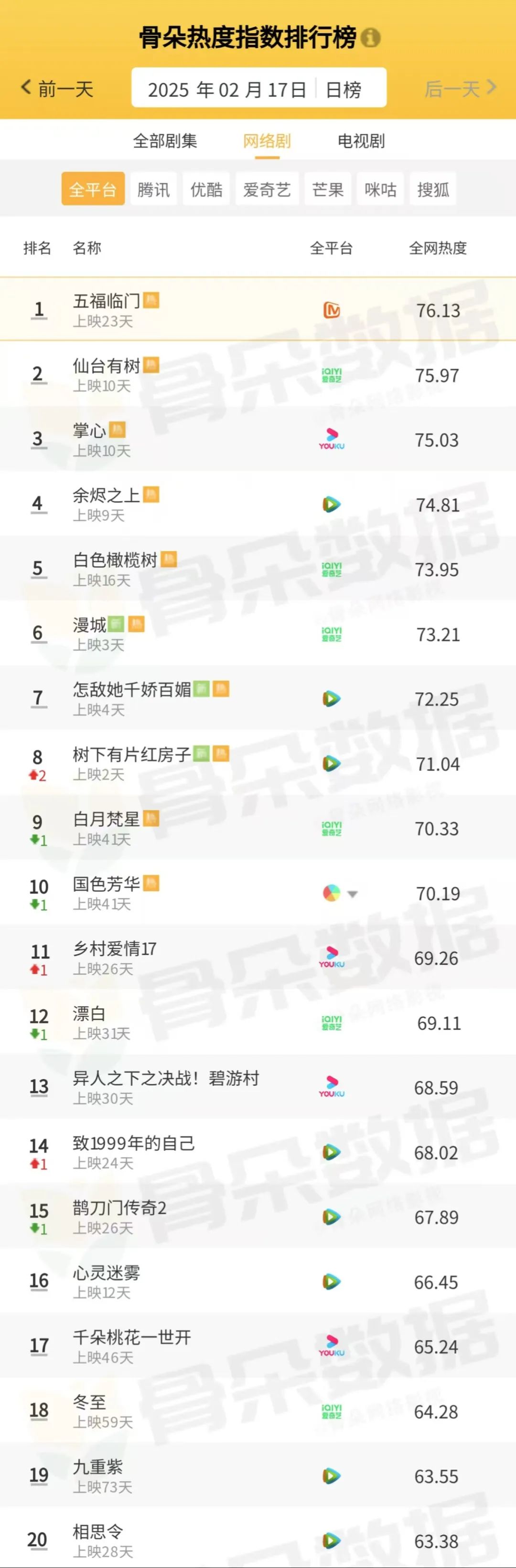Filter by the 优酷 platform
Viewport: 516px width, 1568px height.
coord(206,189)
